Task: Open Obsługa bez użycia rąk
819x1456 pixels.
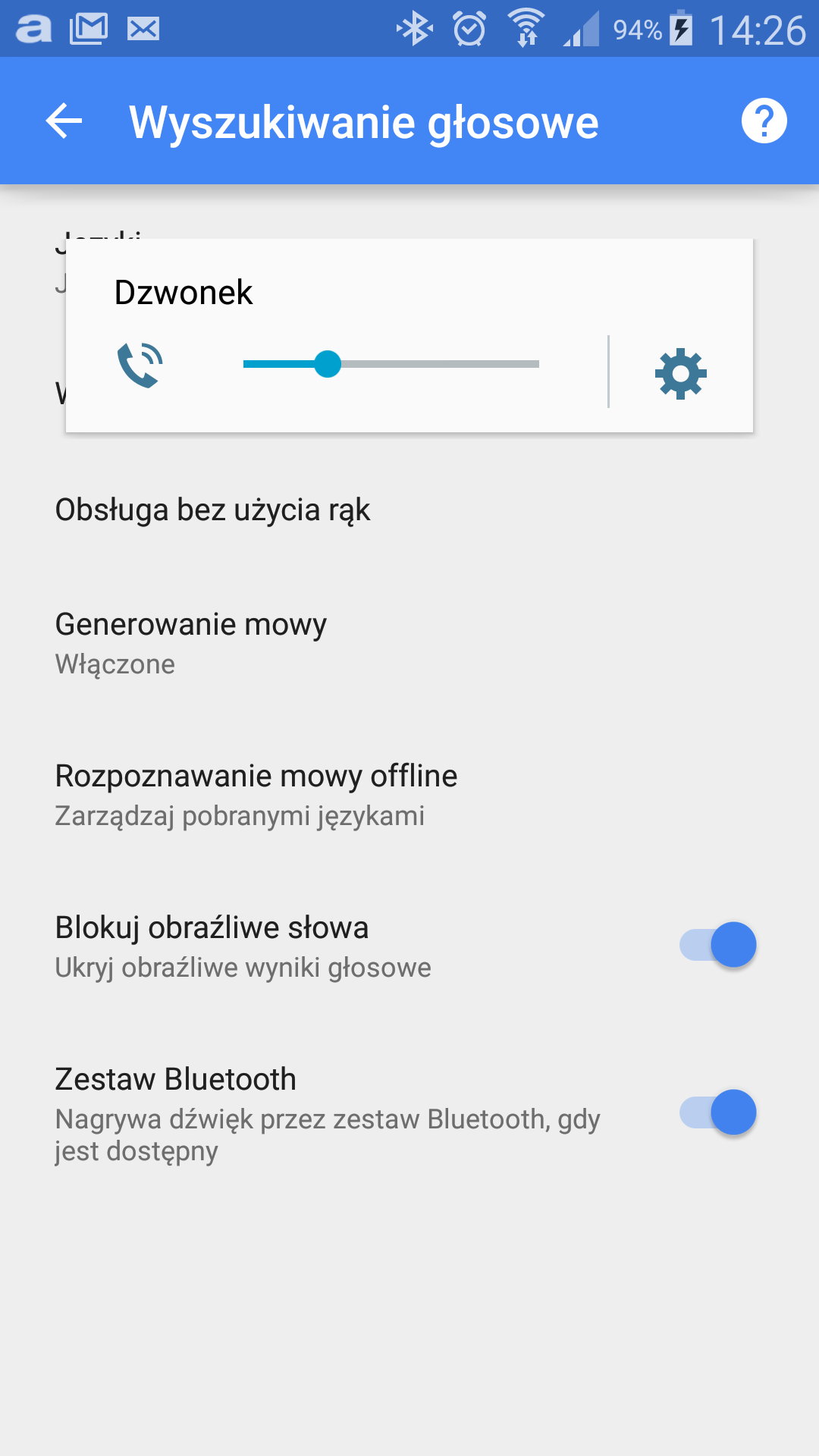Action: 212,510
